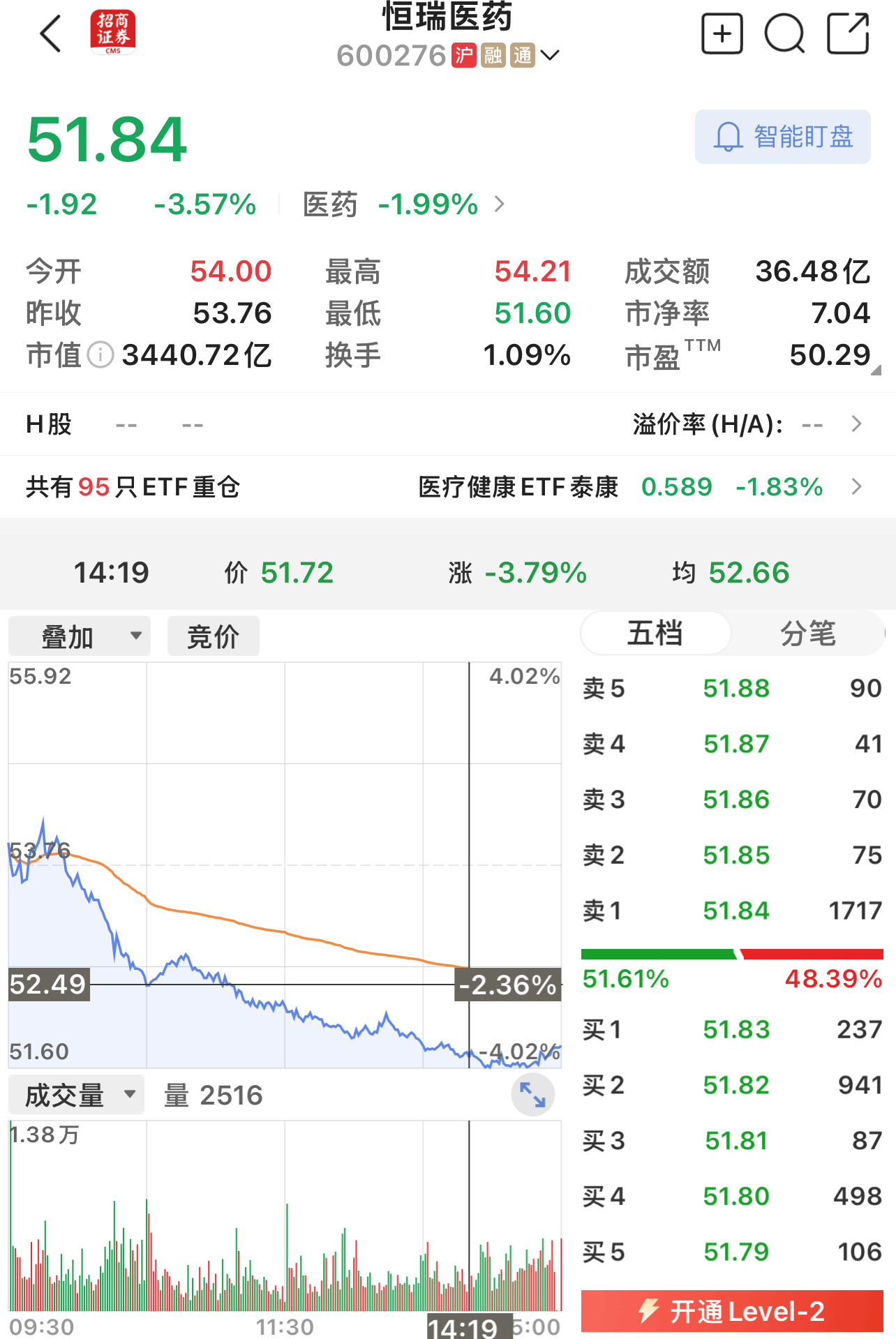The height and width of the screenshot is (1339, 896).
Task: Open the 医药 sector link
Action: tap(403, 204)
